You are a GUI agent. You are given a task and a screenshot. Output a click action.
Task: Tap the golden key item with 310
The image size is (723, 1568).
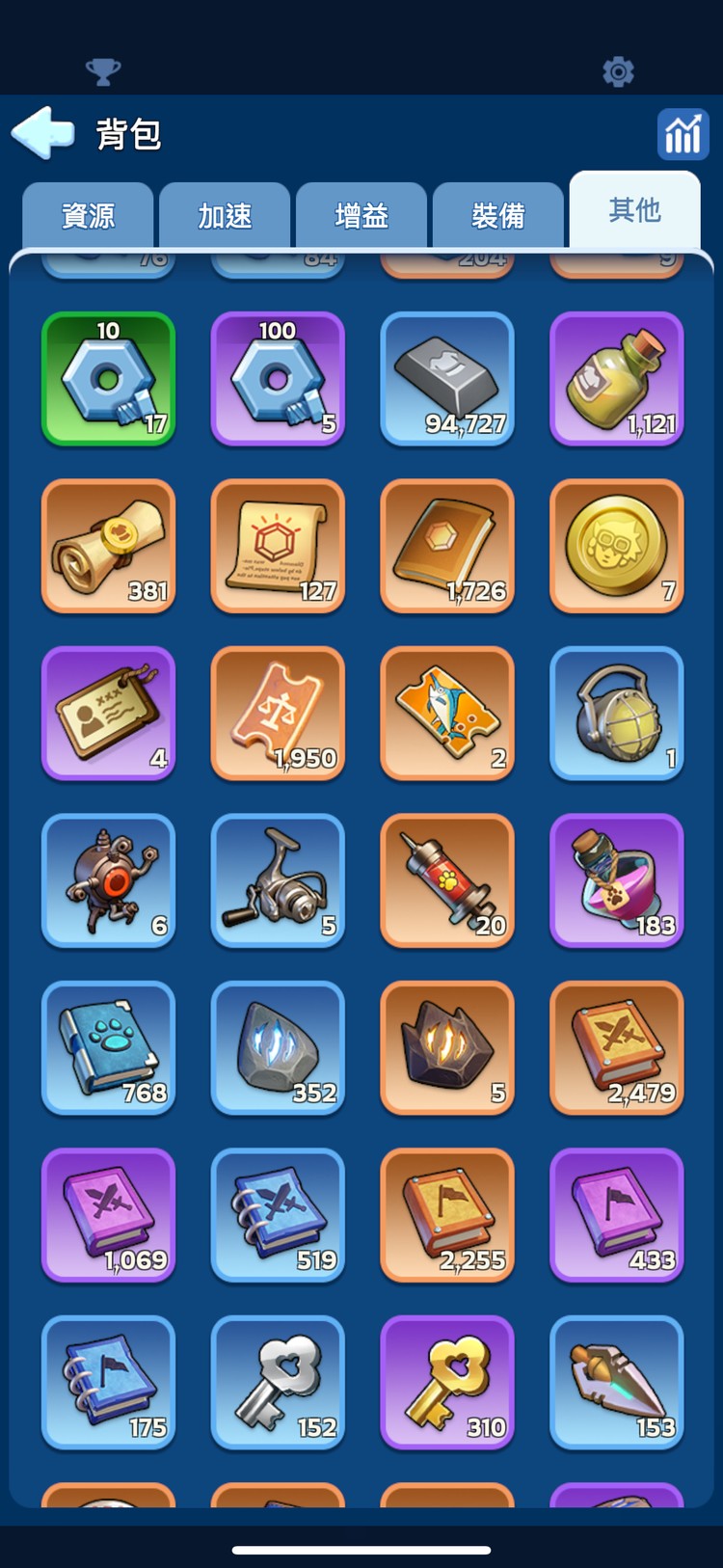(x=447, y=1382)
